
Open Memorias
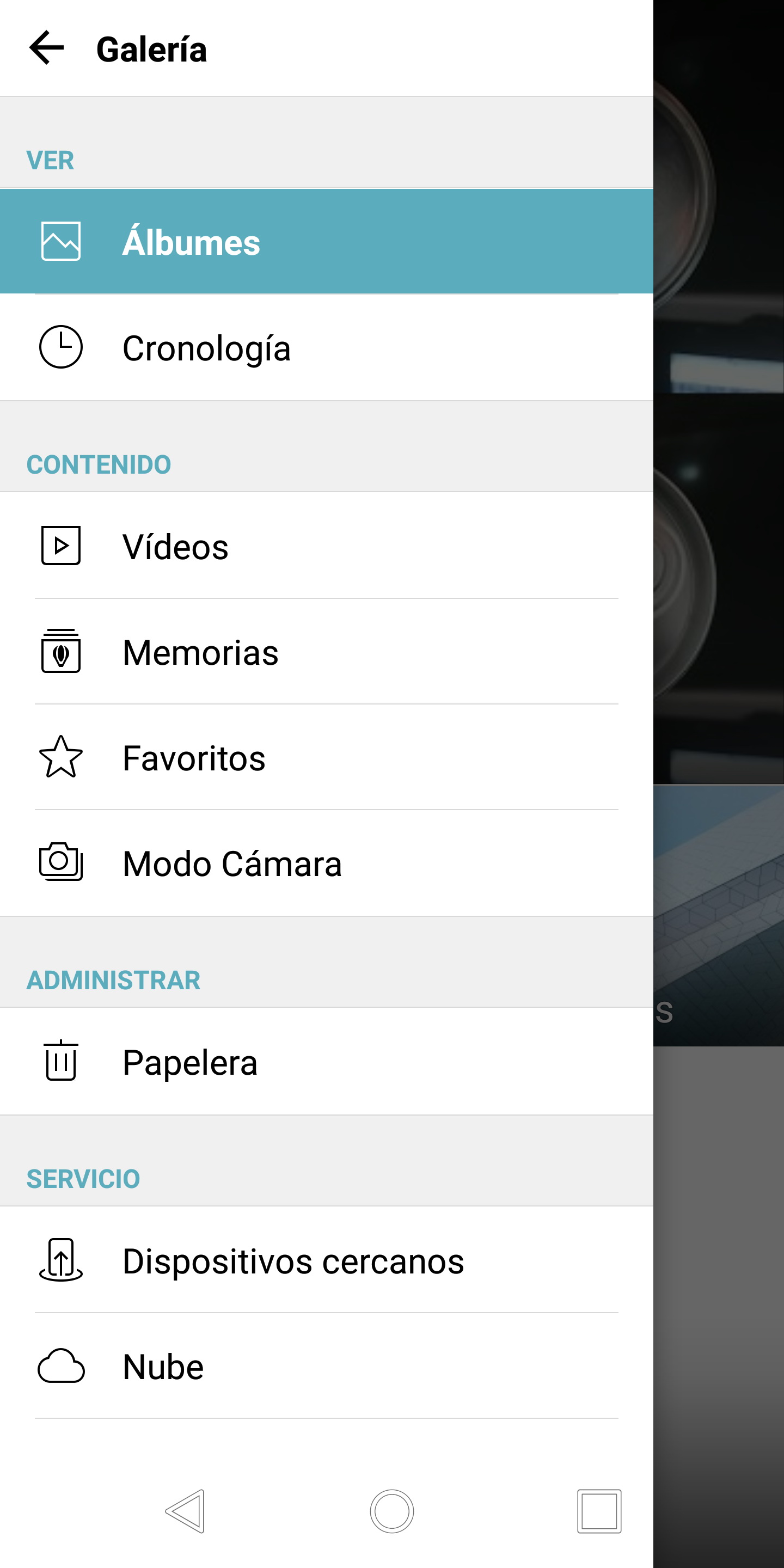[x=326, y=652]
